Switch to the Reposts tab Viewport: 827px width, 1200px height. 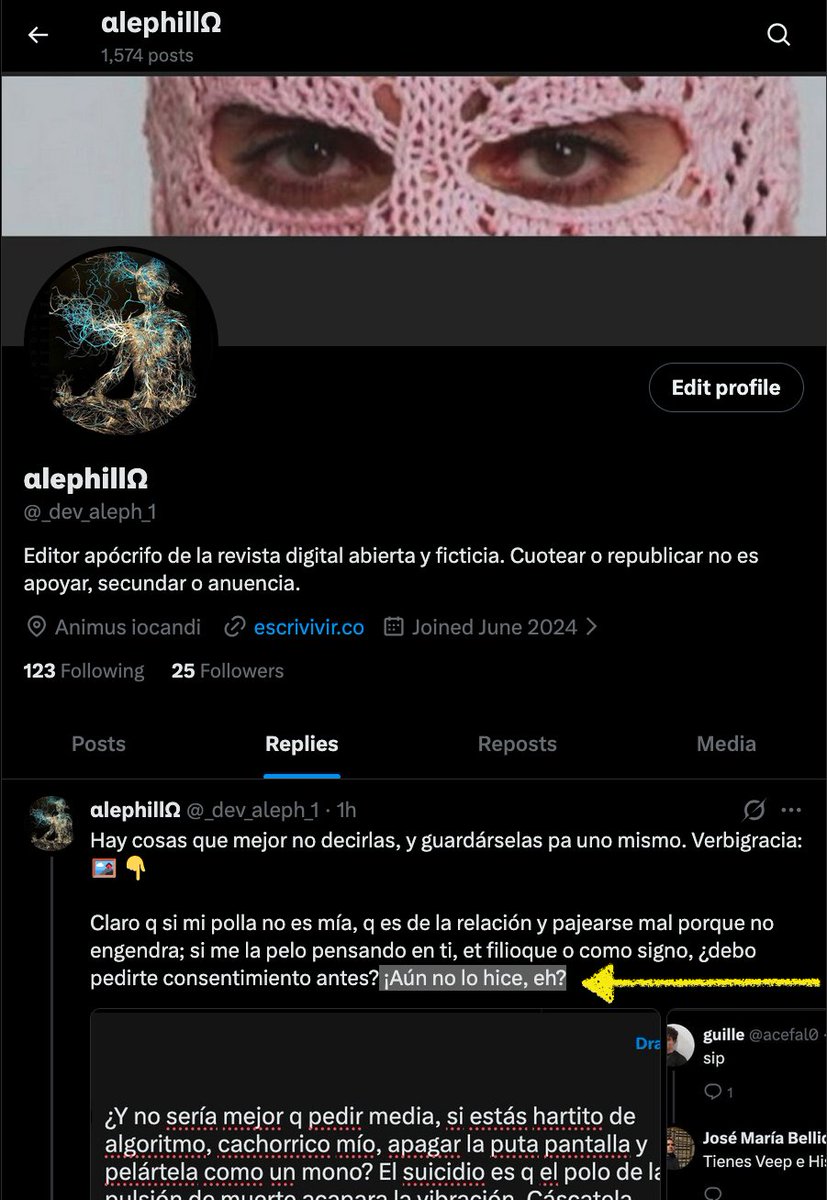click(517, 744)
